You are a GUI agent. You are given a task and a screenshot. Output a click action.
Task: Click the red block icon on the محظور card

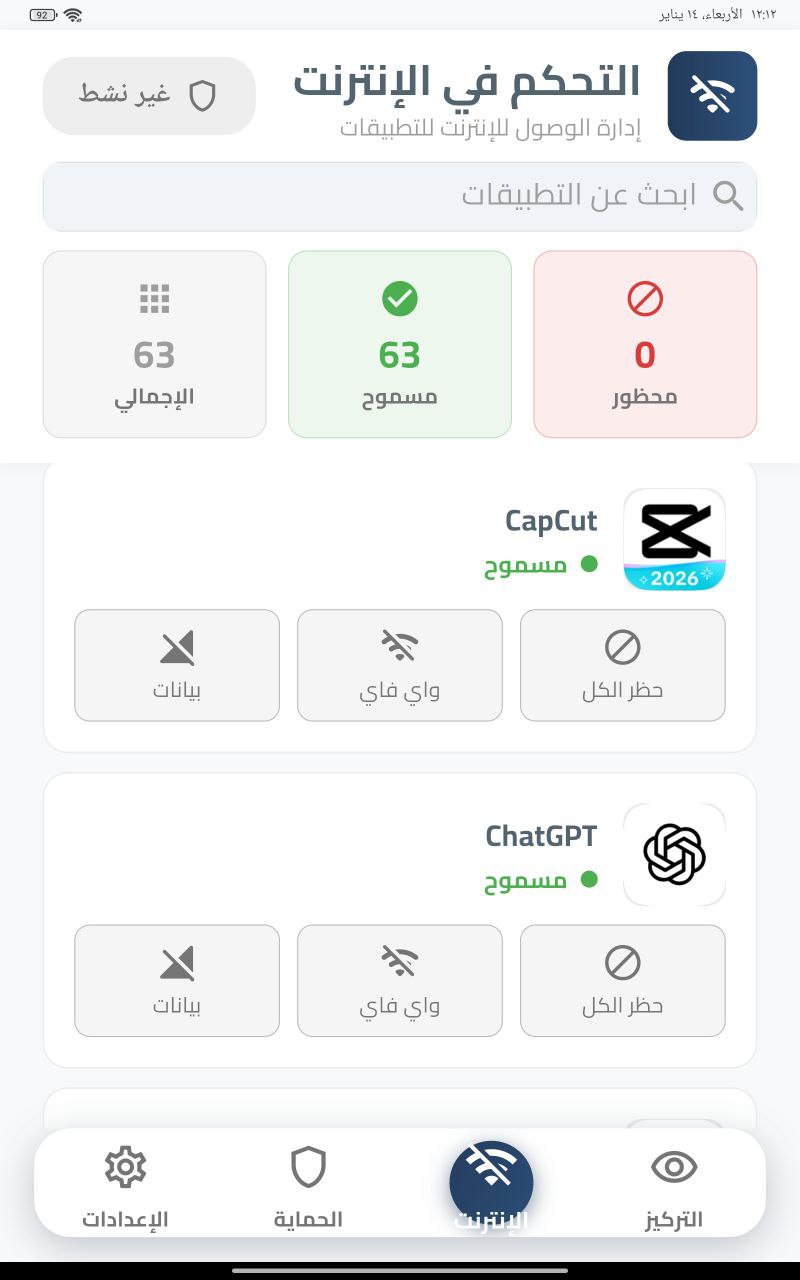coord(645,298)
